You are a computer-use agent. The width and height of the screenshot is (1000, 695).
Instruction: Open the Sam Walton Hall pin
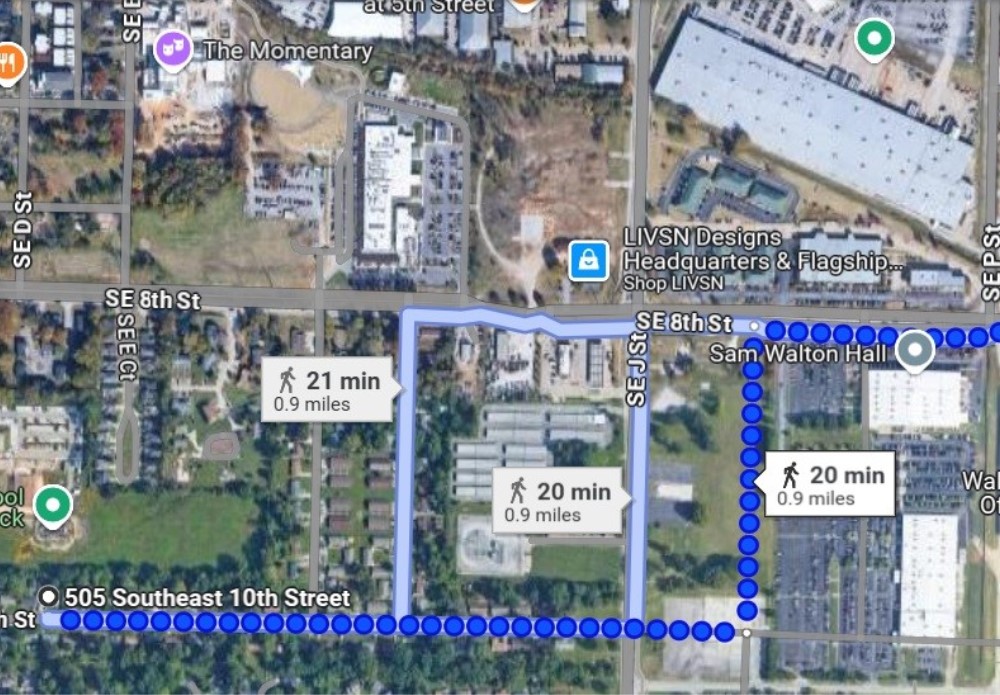[x=914, y=351]
